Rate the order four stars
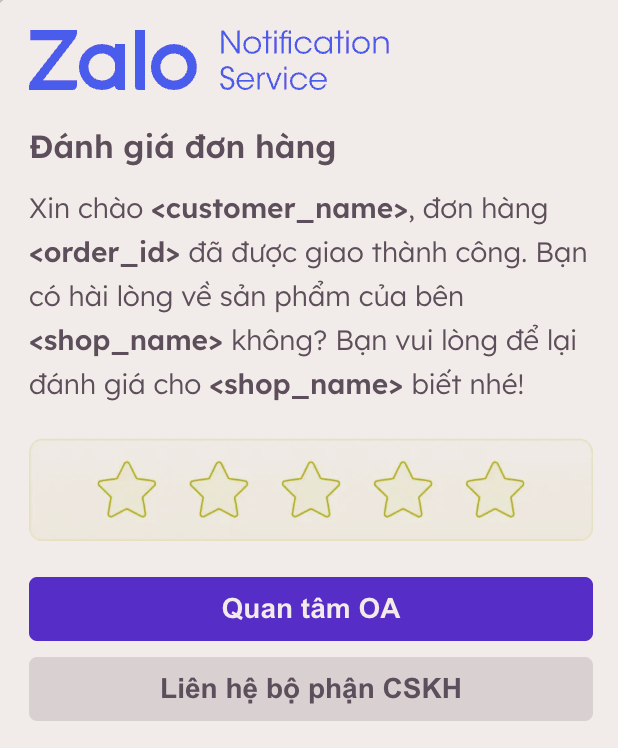Viewport: 618px width, 748px height. coord(403,490)
